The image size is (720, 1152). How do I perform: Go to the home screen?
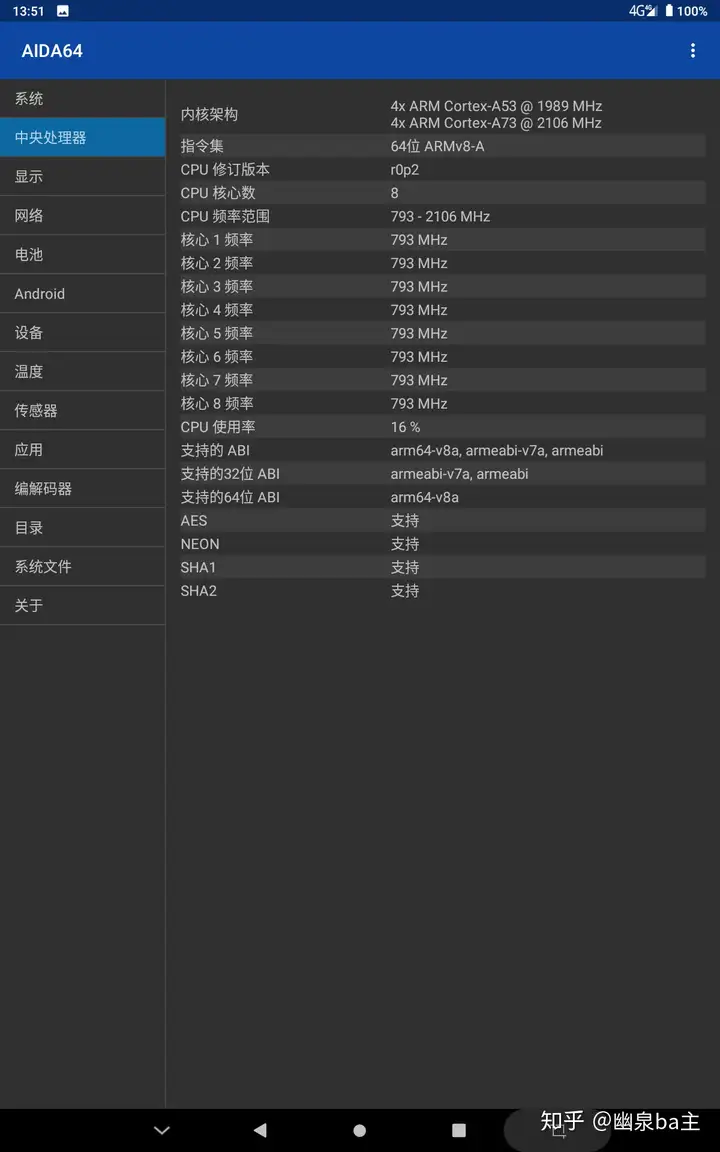click(359, 1130)
